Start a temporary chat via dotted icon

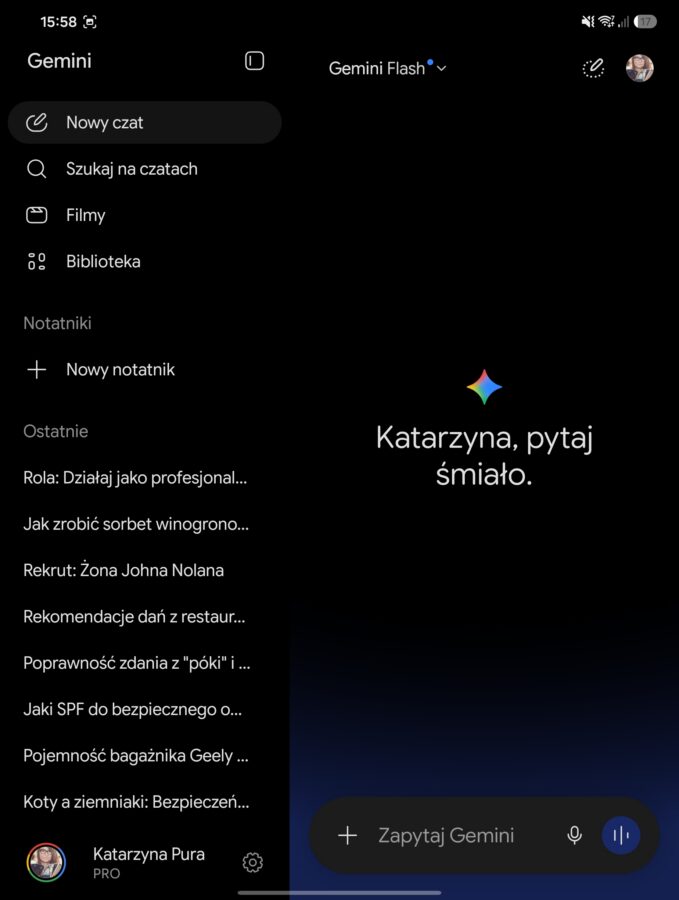pos(593,68)
